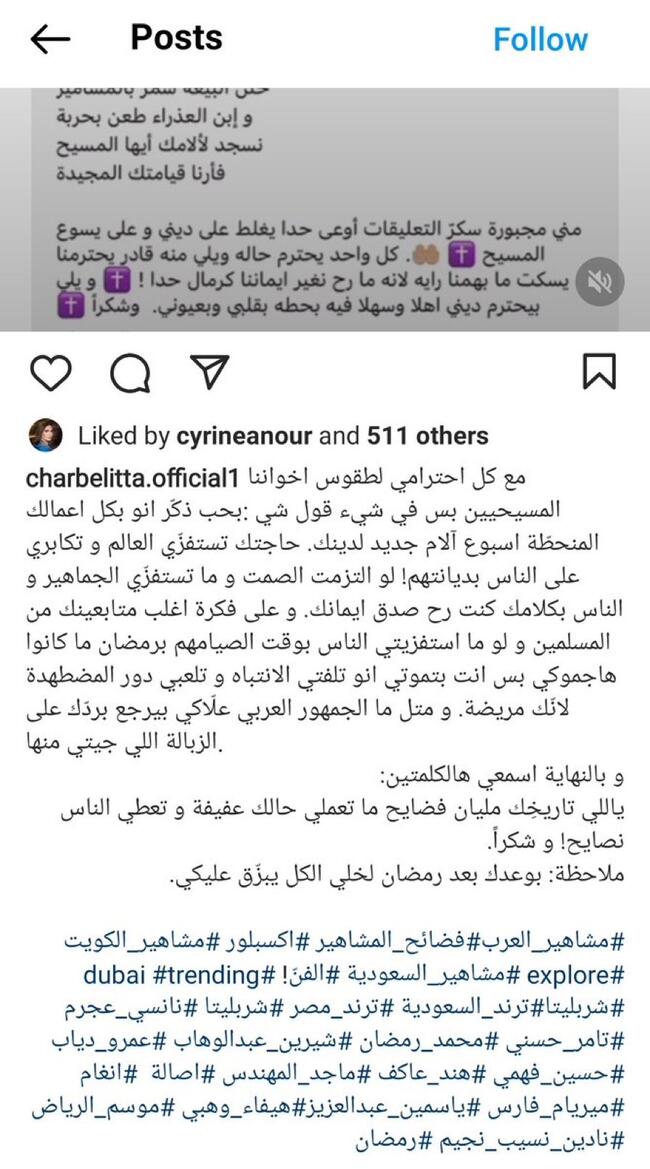Screen dimensions: 650x1169
Task: Go back using the arrow icon
Action: [50, 40]
